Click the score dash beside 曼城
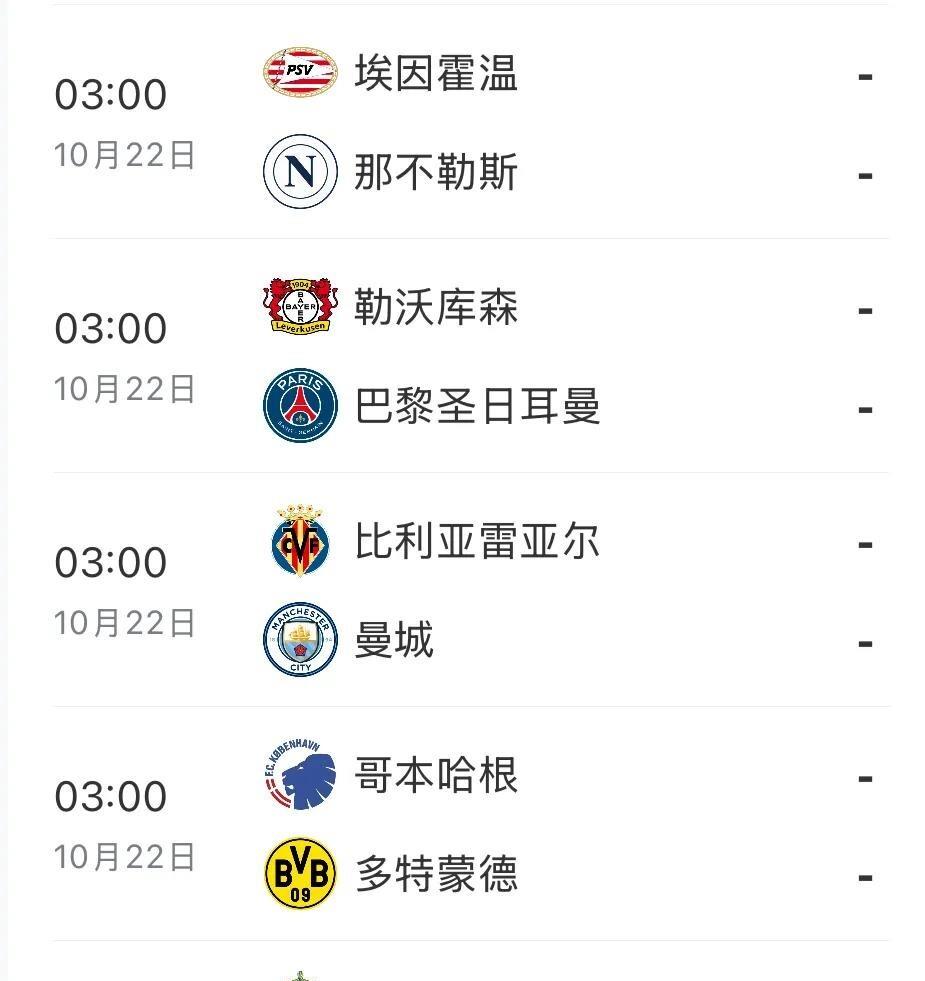This screenshot has height=981, width=925. tap(866, 645)
